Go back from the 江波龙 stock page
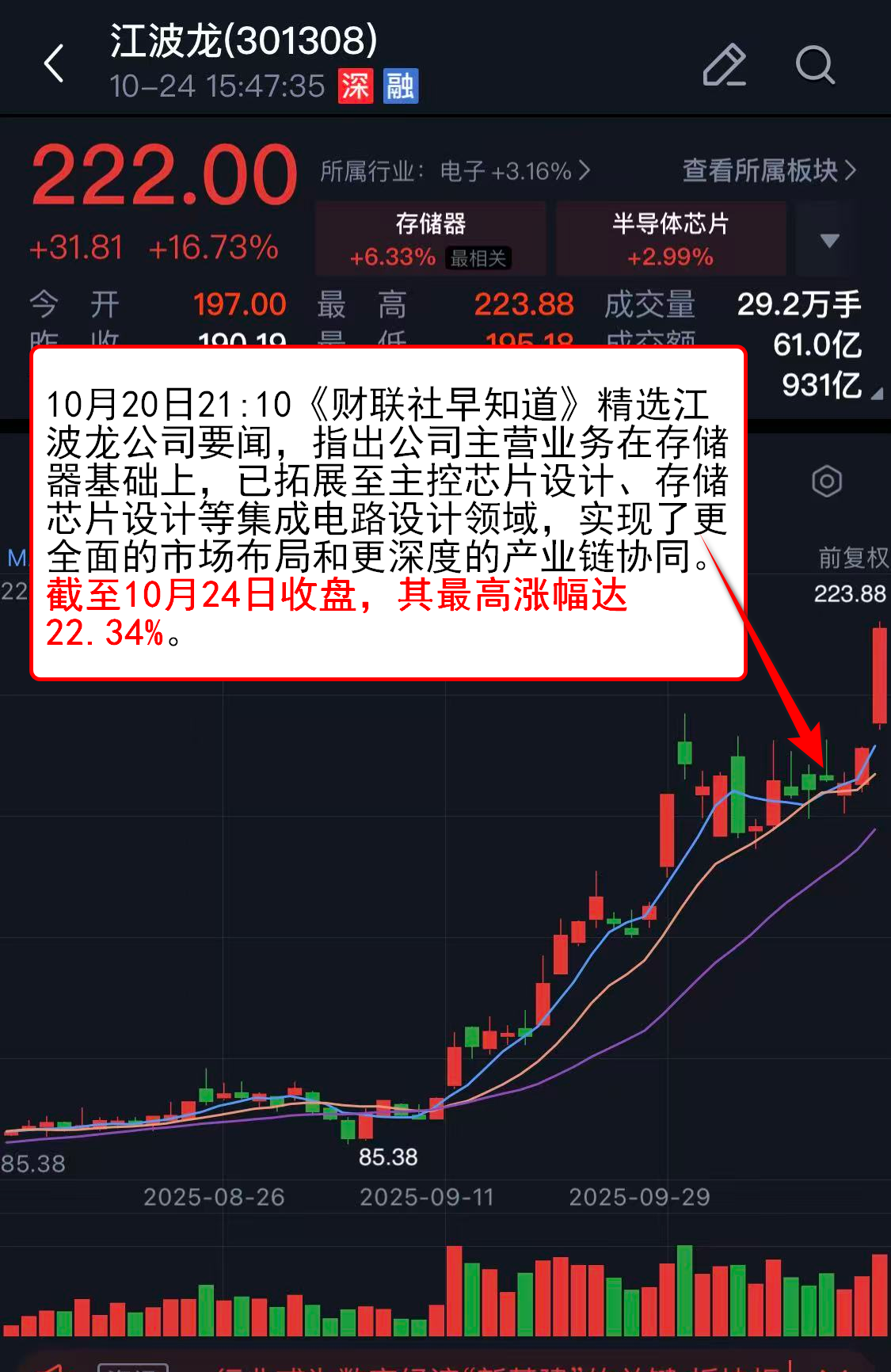Viewport: 891px width, 1372px height. (54, 63)
